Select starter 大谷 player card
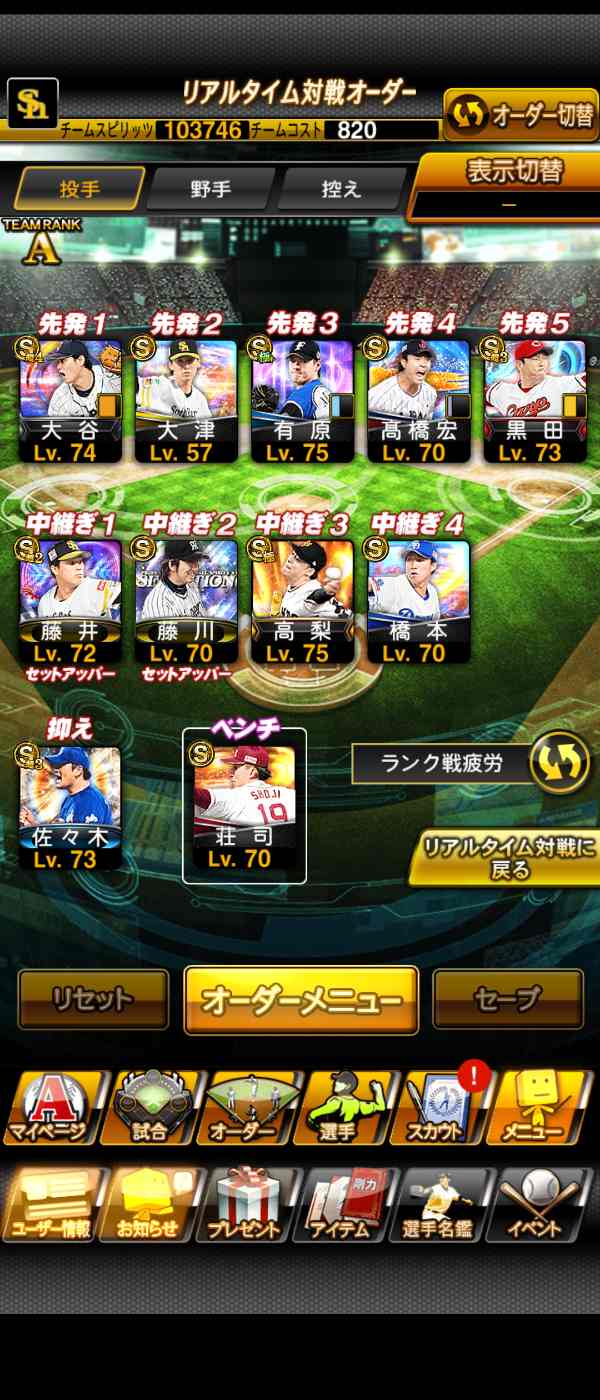Screen dimensions: 600x1400 pos(71,400)
